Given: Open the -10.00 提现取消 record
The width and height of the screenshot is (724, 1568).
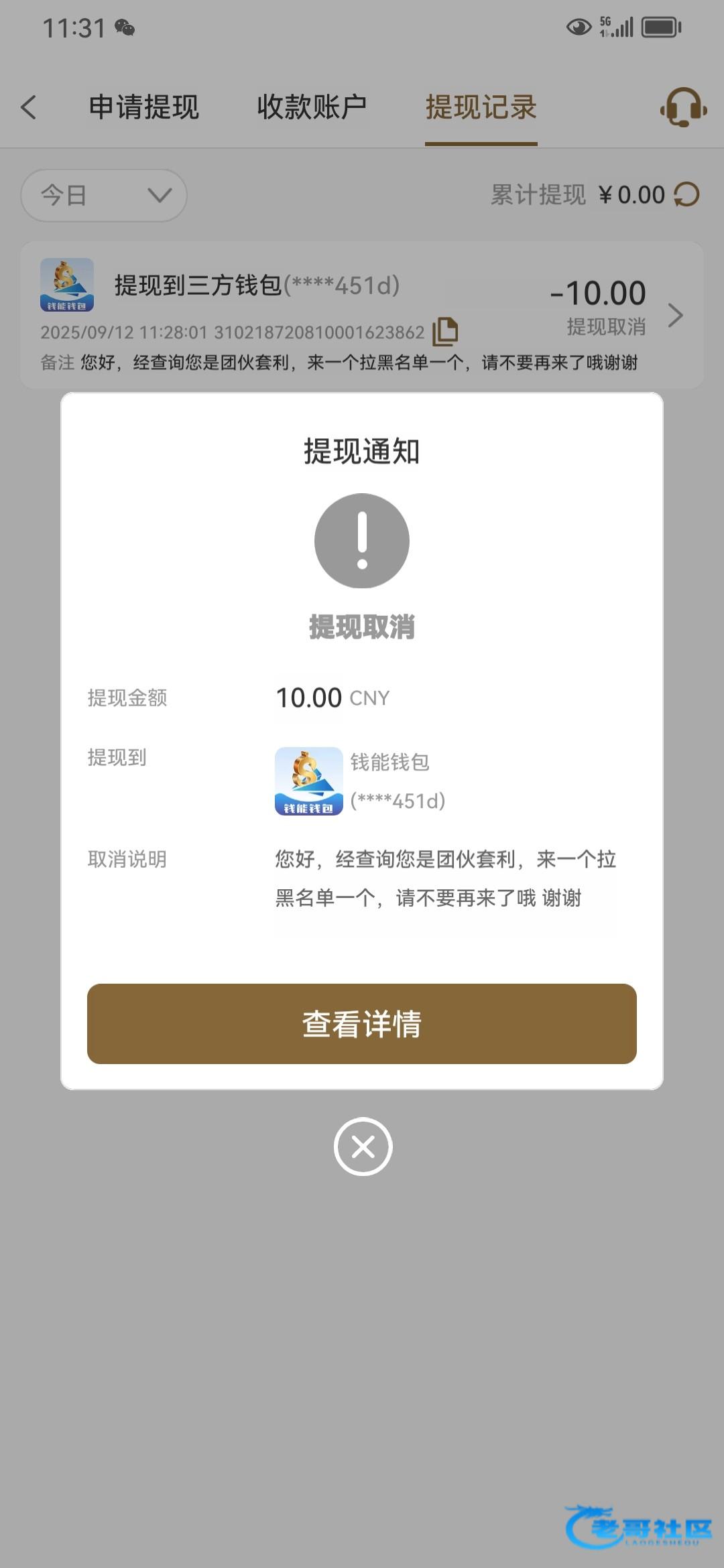Looking at the screenshot, I should [x=674, y=315].
